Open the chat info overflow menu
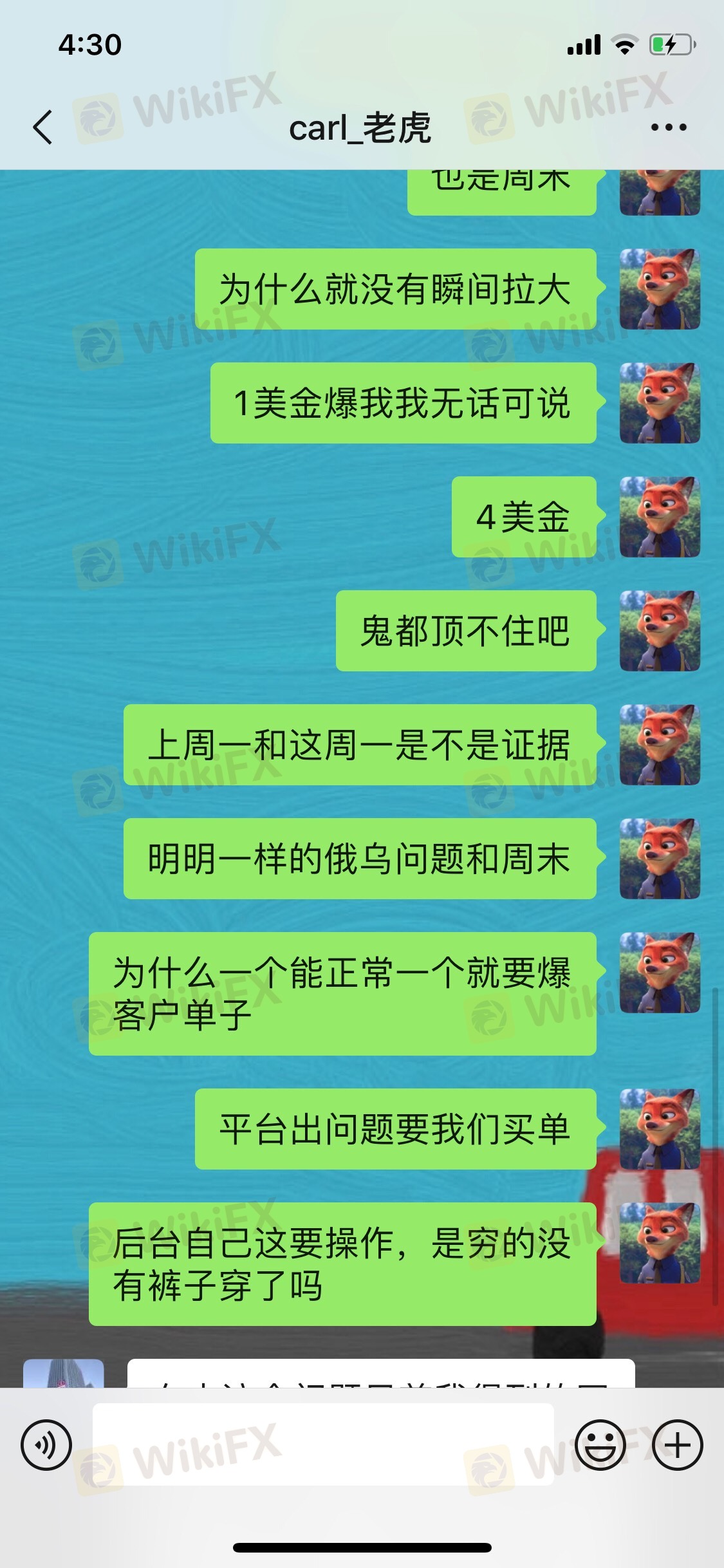 669,127
